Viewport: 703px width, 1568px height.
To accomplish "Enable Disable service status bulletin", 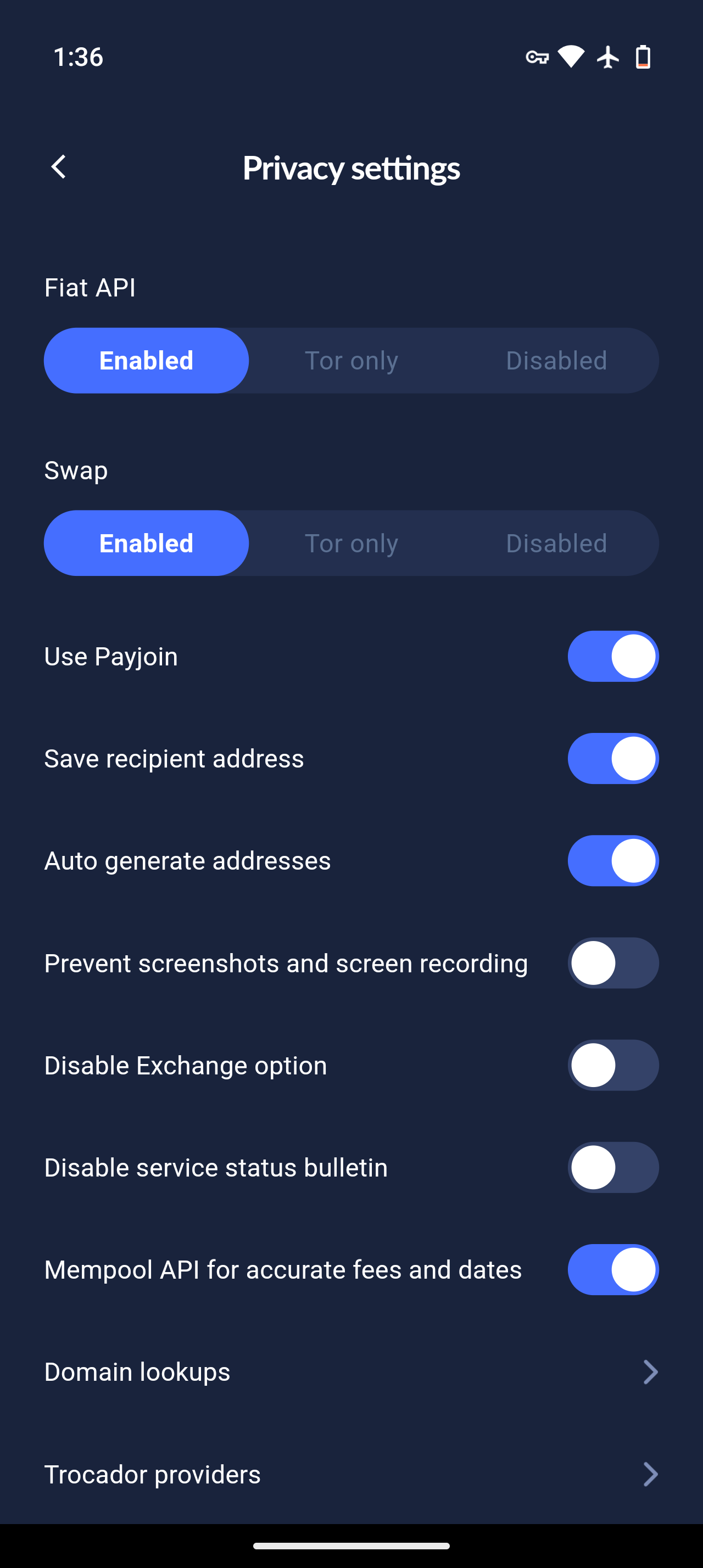I will pyautogui.click(x=613, y=1167).
